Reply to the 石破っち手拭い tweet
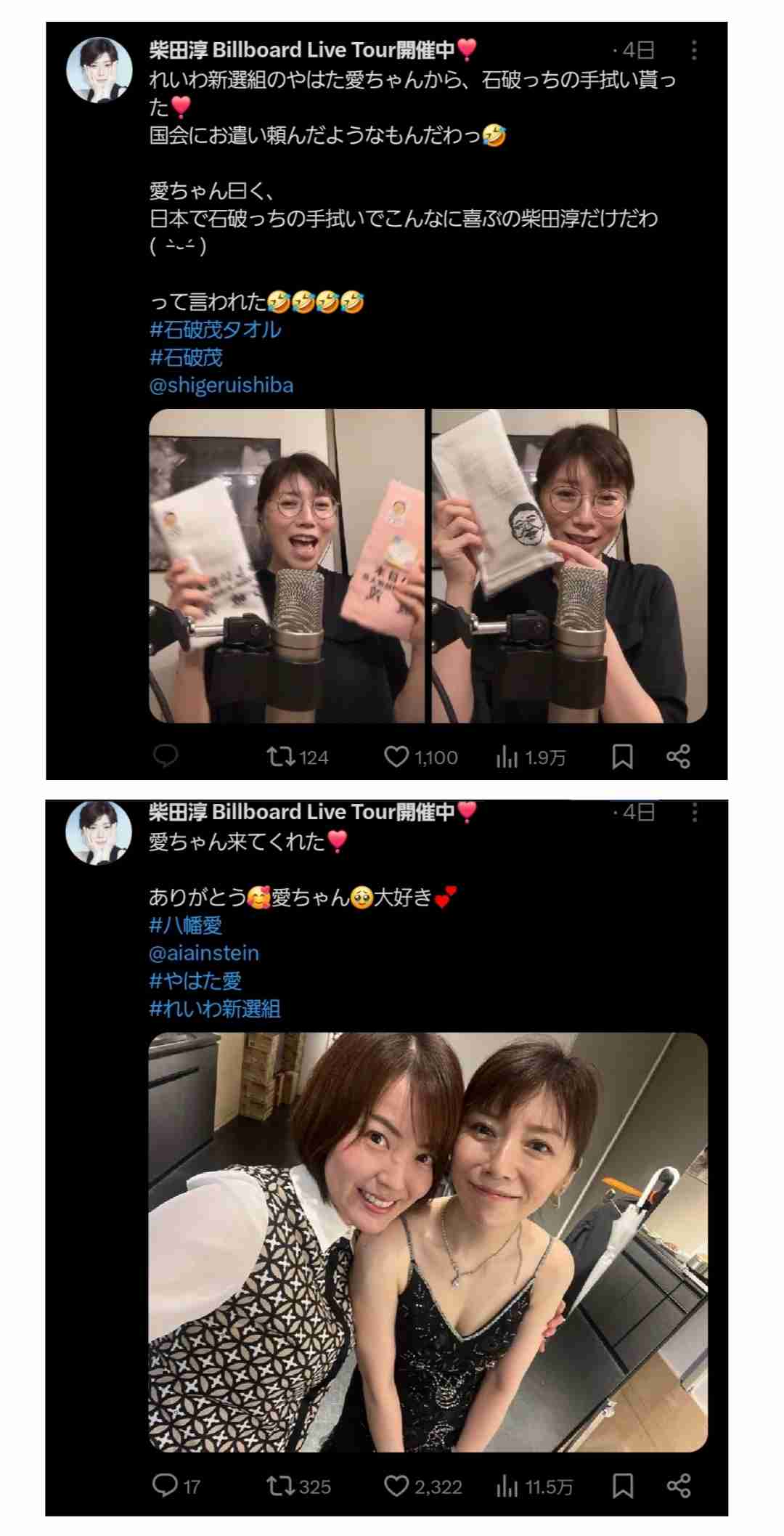 point(167,757)
